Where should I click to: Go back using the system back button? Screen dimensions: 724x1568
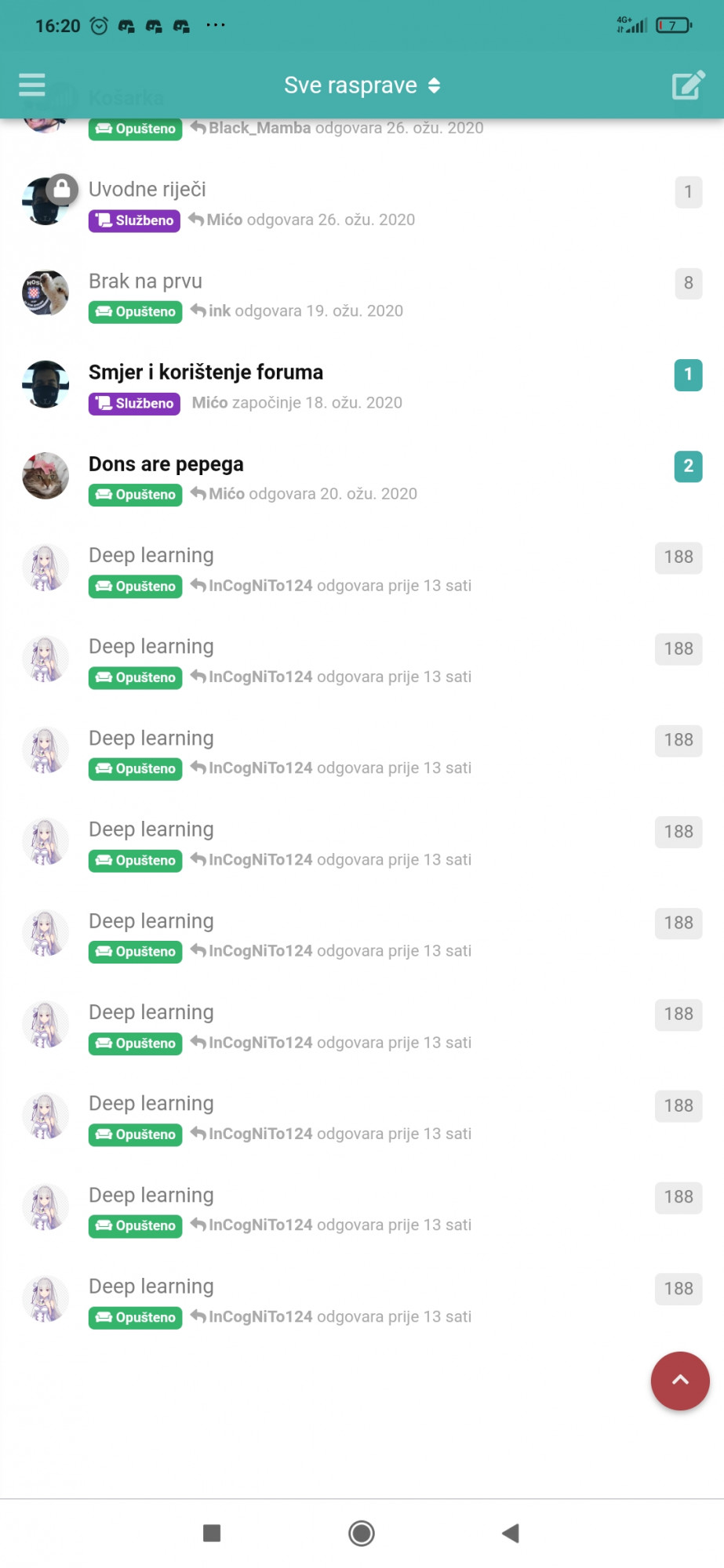coord(511,1533)
